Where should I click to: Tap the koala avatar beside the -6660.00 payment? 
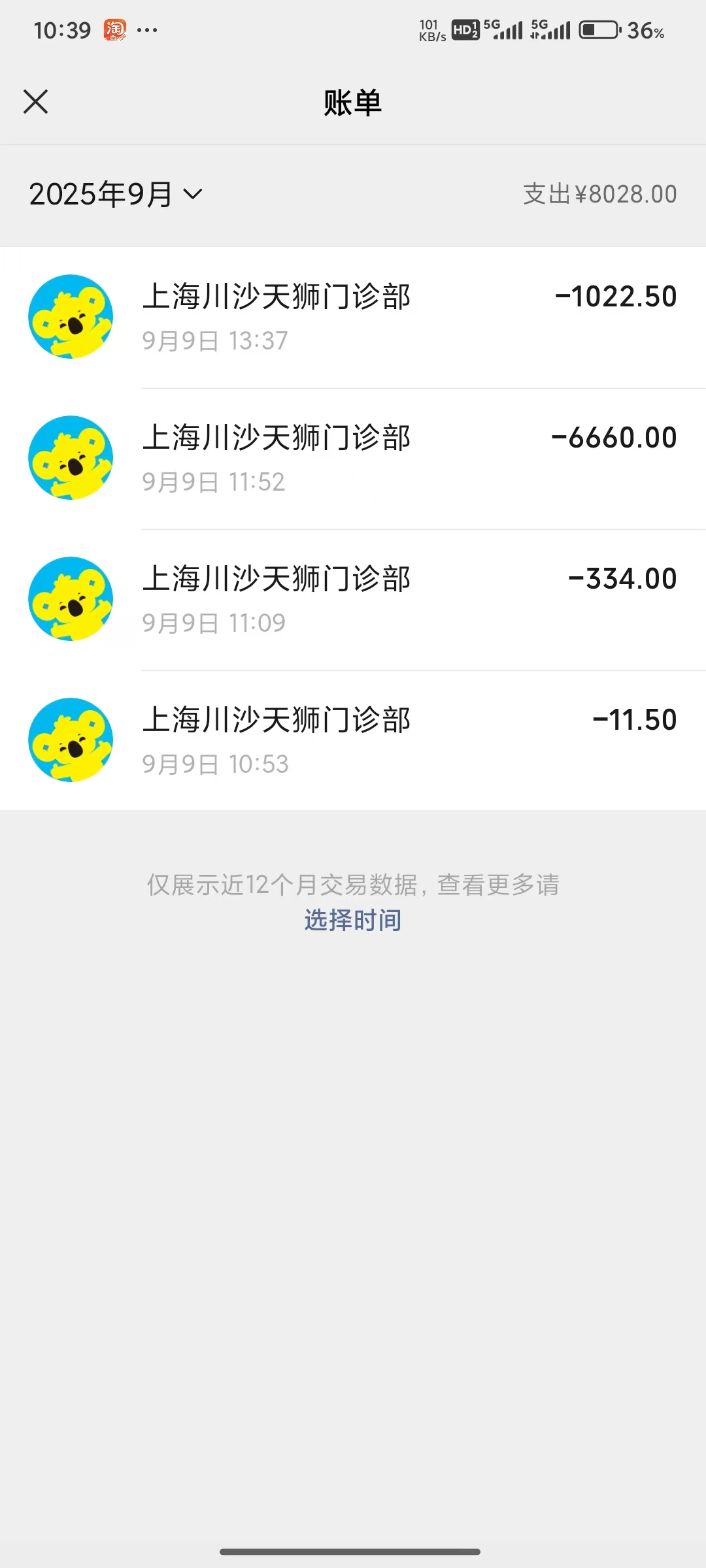tap(71, 457)
